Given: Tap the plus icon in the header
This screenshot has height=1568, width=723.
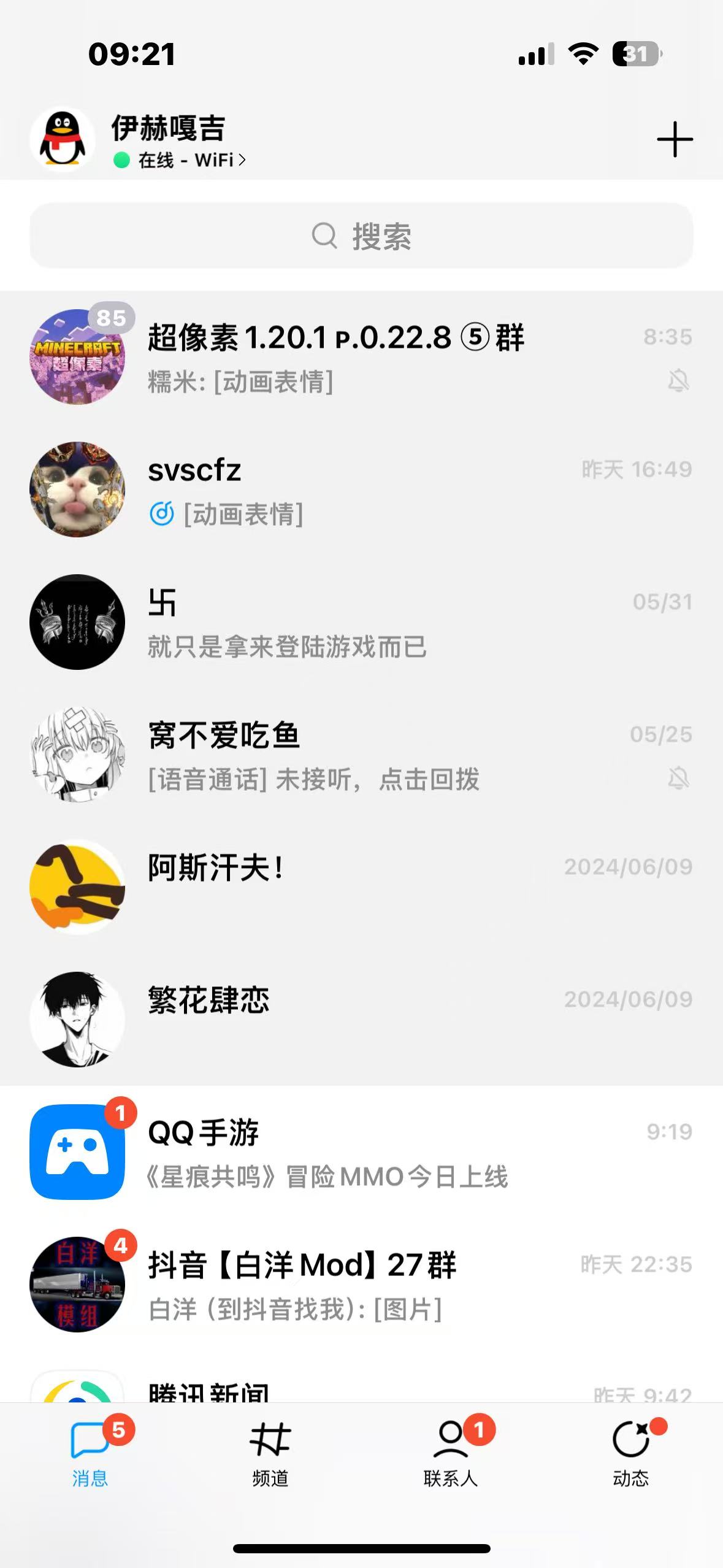Looking at the screenshot, I should point(675,140).
